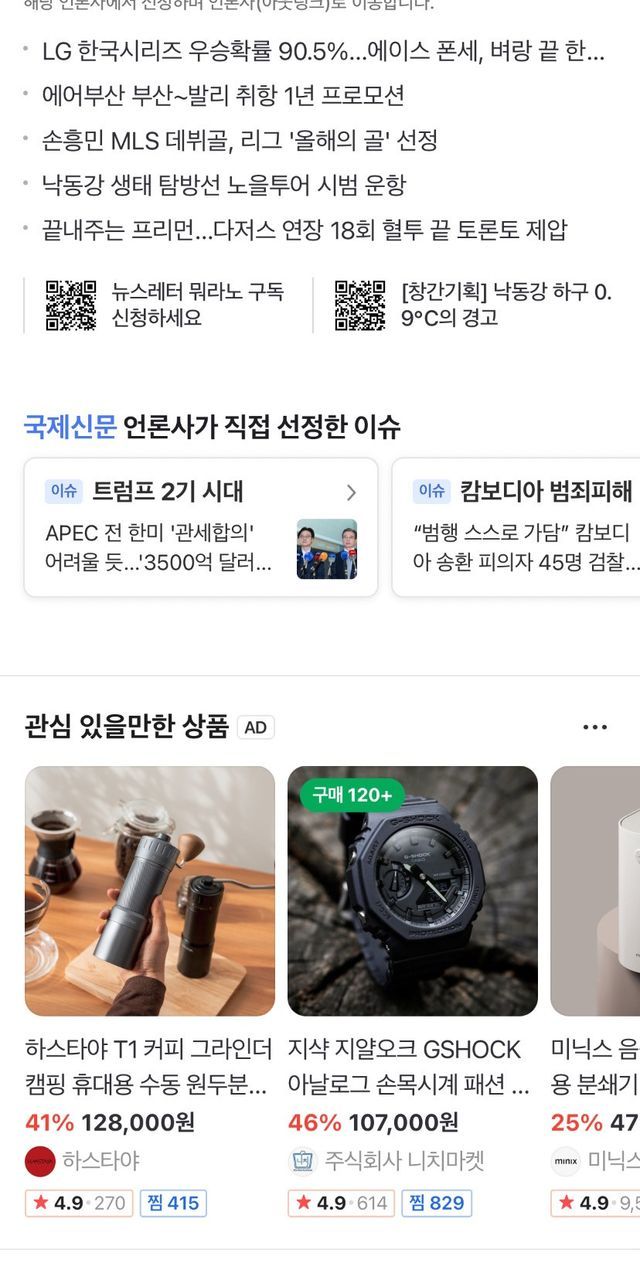Read the 에어부산 부산~발리 취항 article

223,96
